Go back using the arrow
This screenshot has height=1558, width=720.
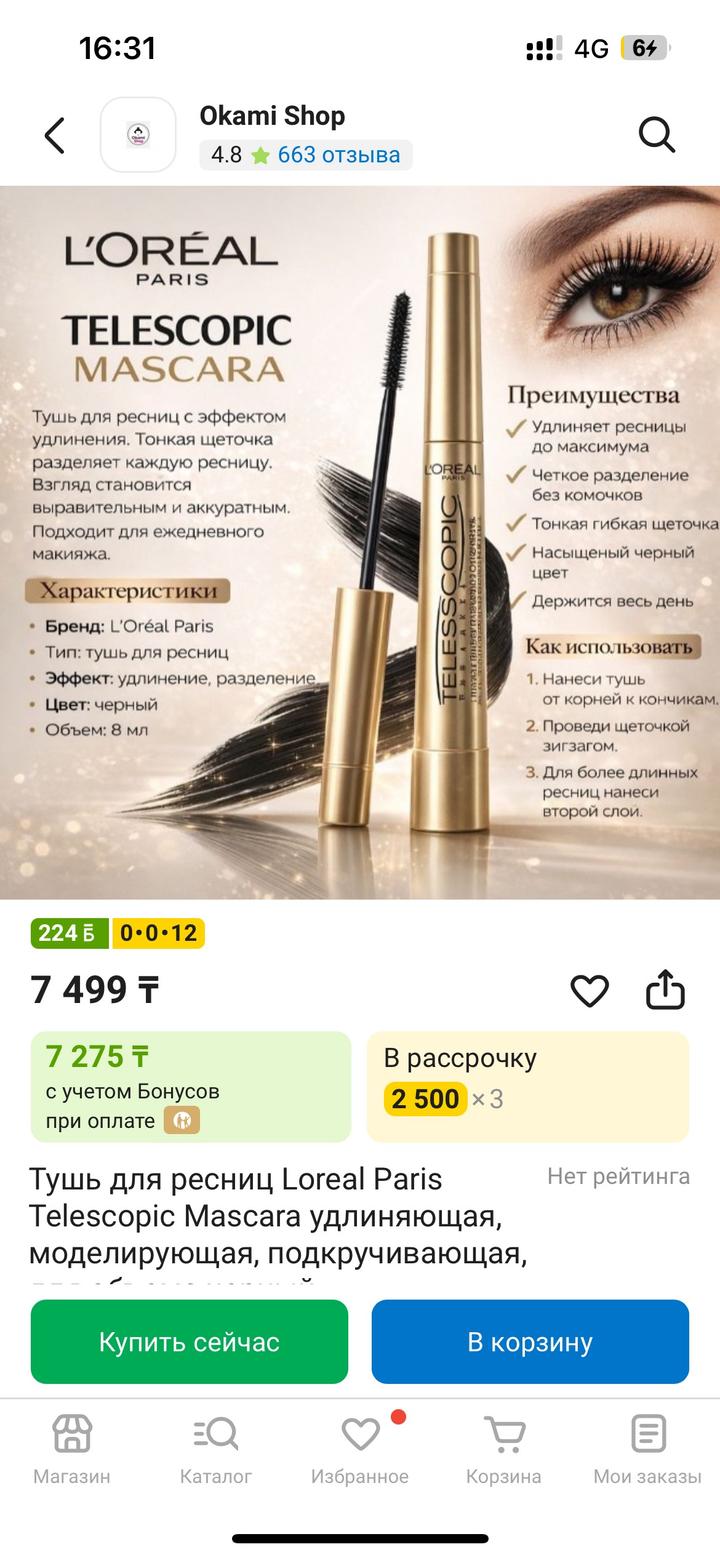tap(55, 135)
